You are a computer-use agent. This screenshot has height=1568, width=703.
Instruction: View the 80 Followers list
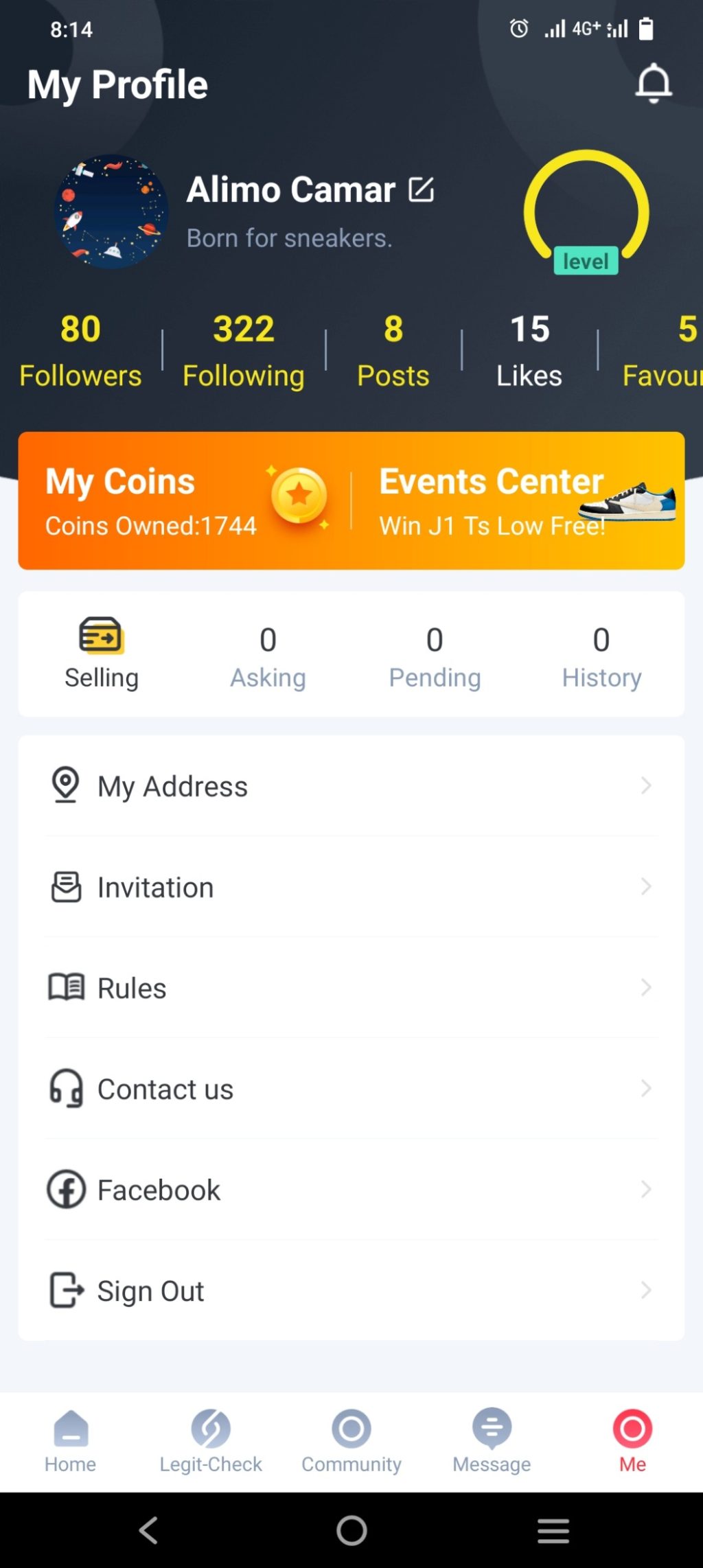point(80,351)
